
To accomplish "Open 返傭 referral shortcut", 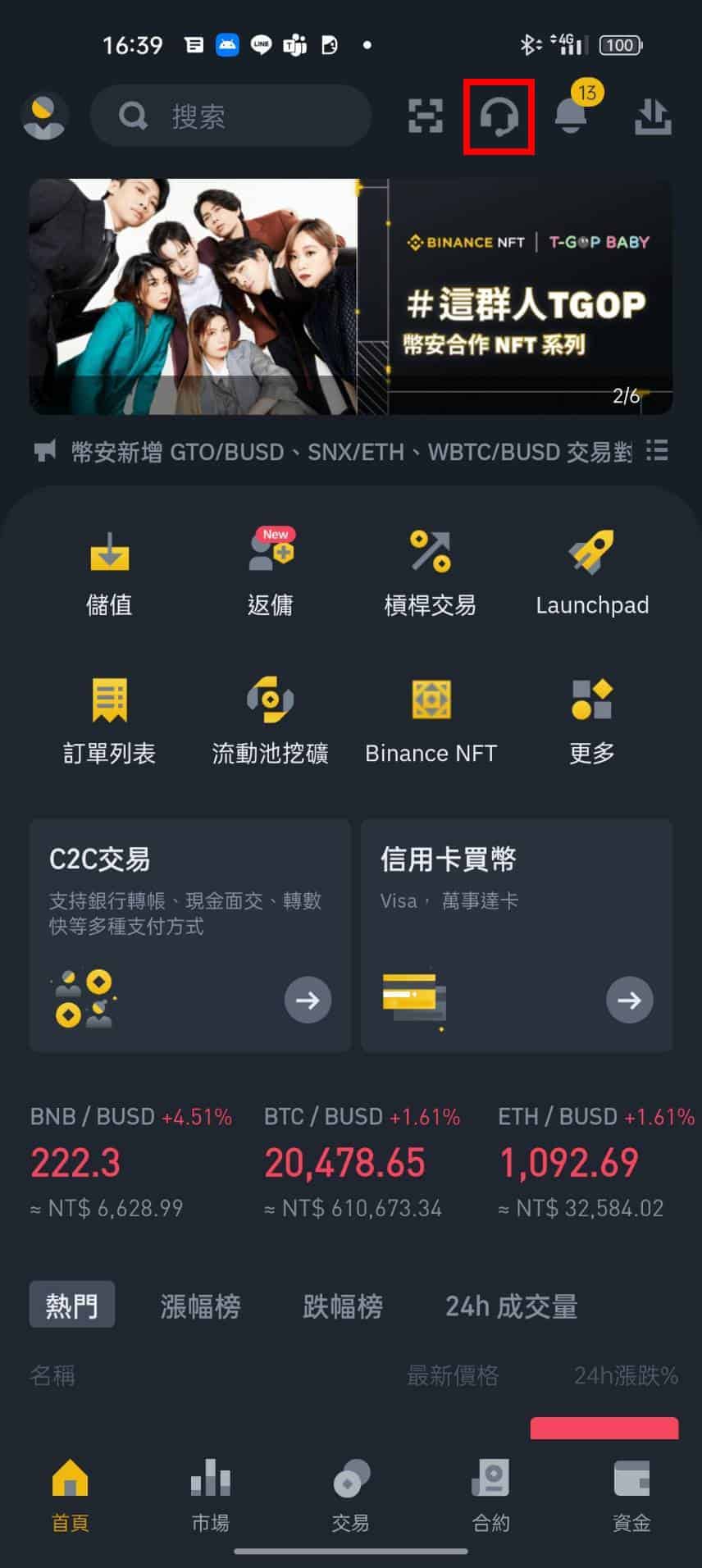I will click(x=271, y=574).
